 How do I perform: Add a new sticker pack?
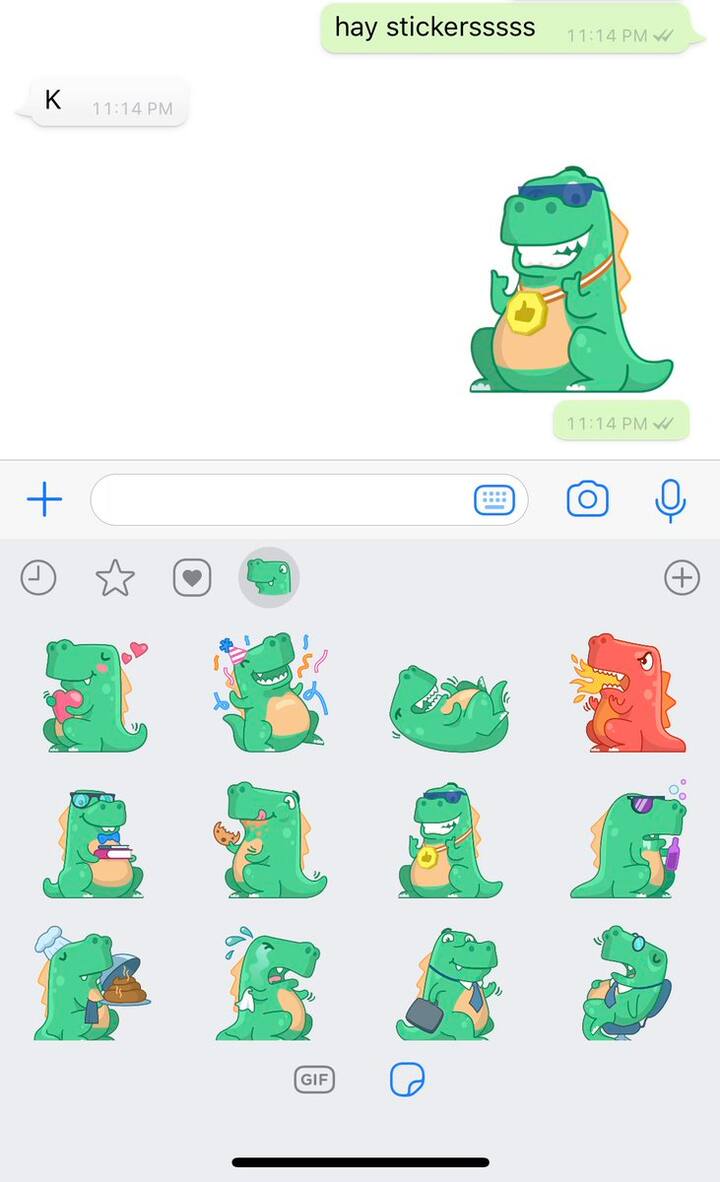pyautogui.click(x=682, y=577)
